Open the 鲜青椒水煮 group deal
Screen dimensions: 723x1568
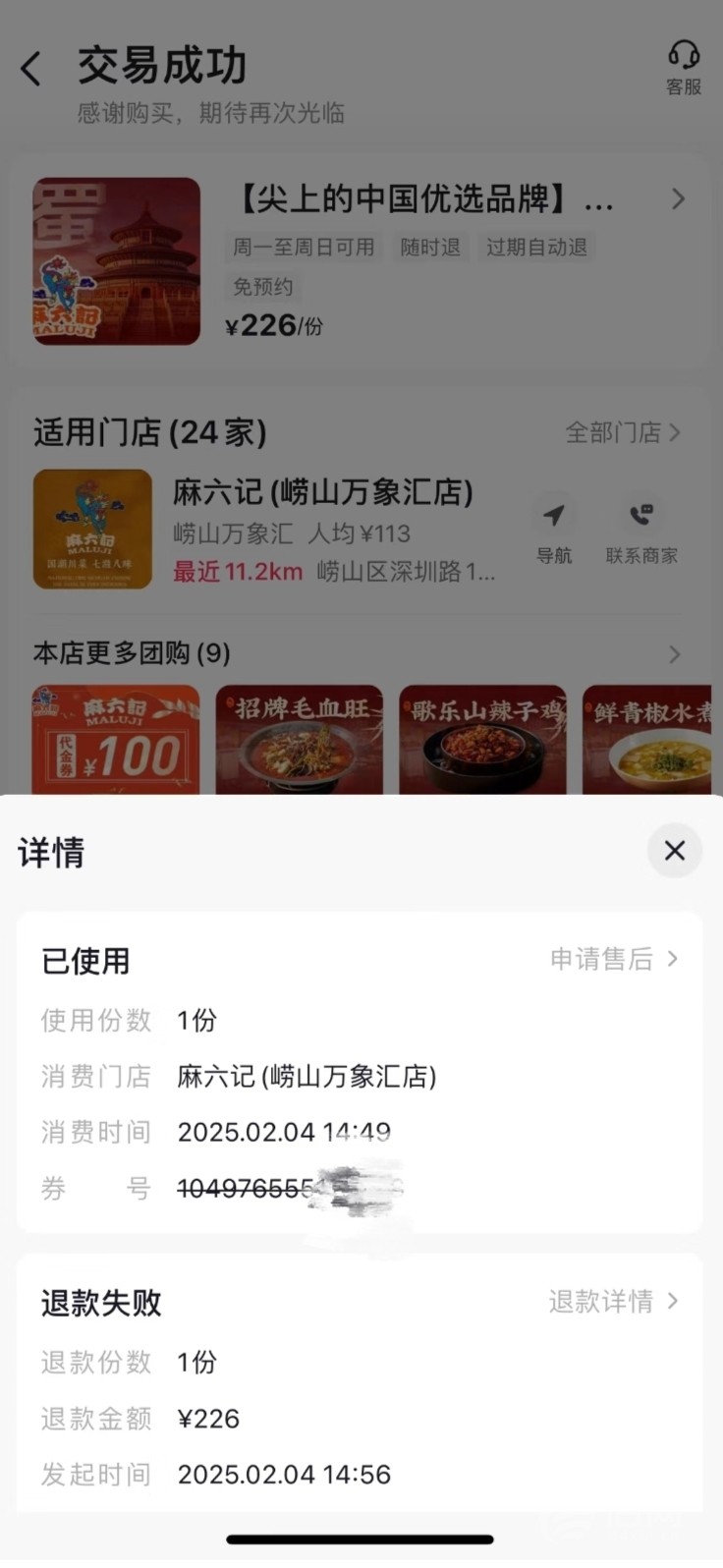(647, 740)
